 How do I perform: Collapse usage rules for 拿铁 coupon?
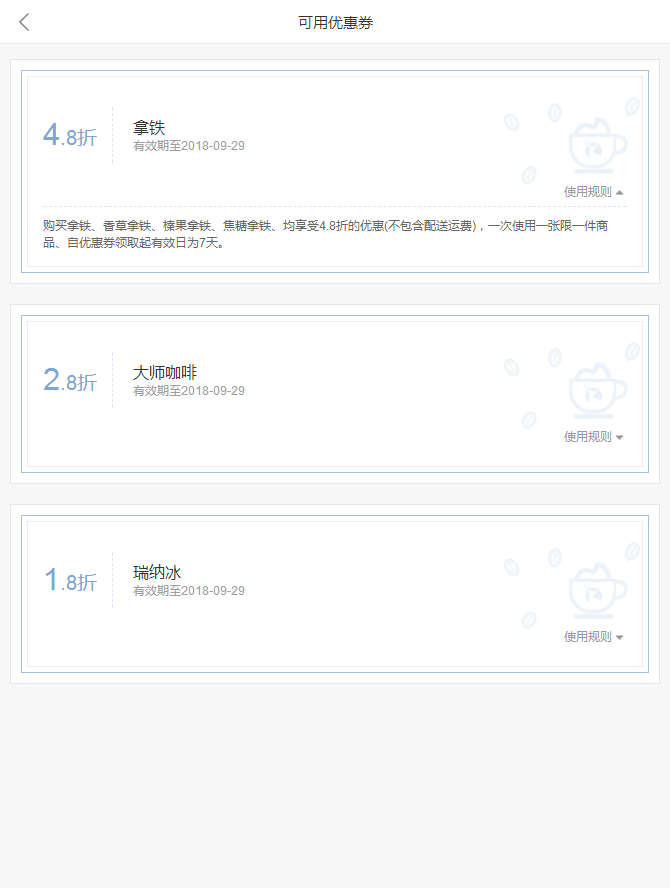coord(594,192)
